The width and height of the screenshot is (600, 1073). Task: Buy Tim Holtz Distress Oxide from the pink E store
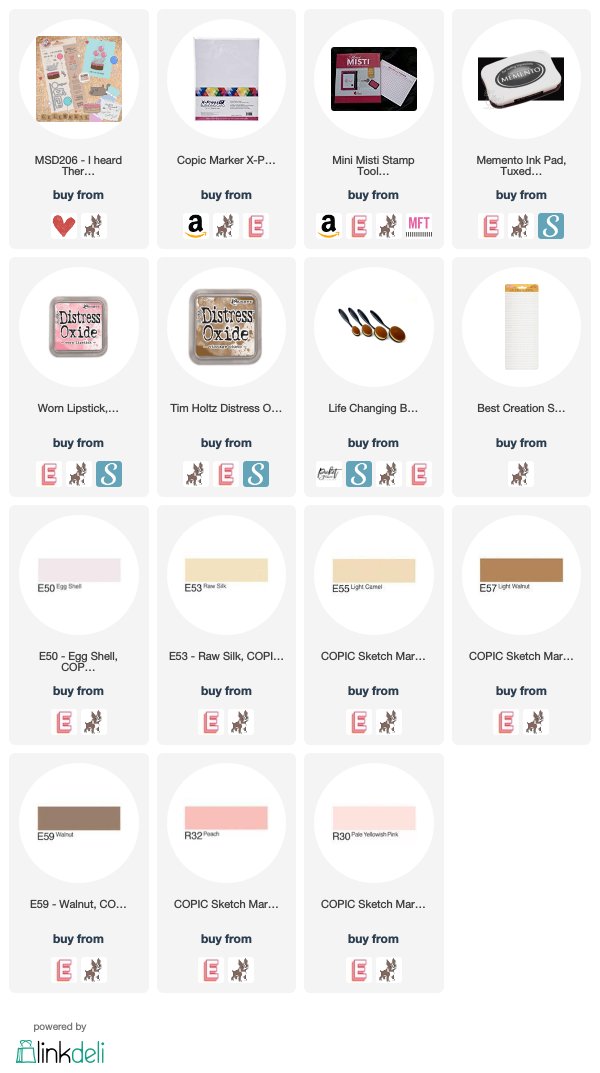226,474
